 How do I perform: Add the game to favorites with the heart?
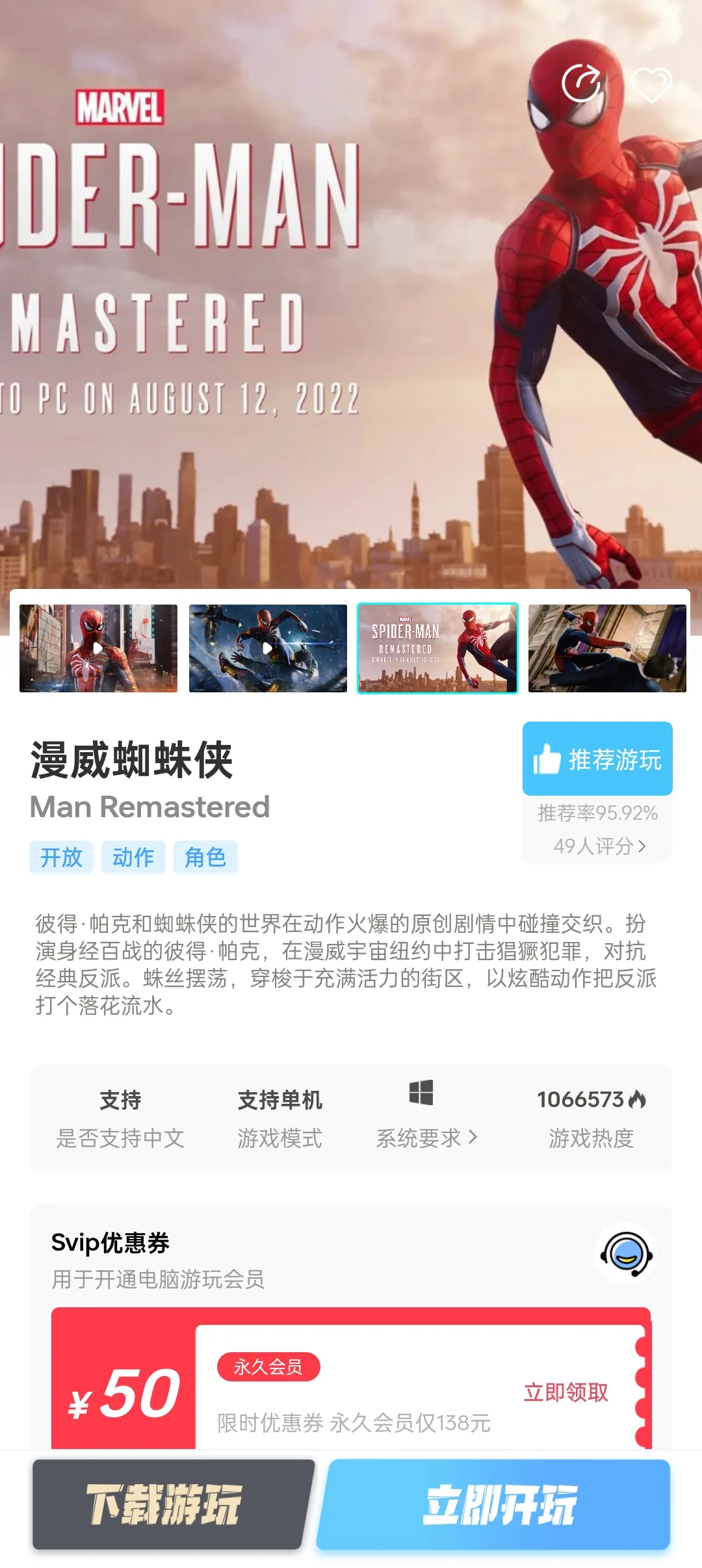click(x=651, y=85)
